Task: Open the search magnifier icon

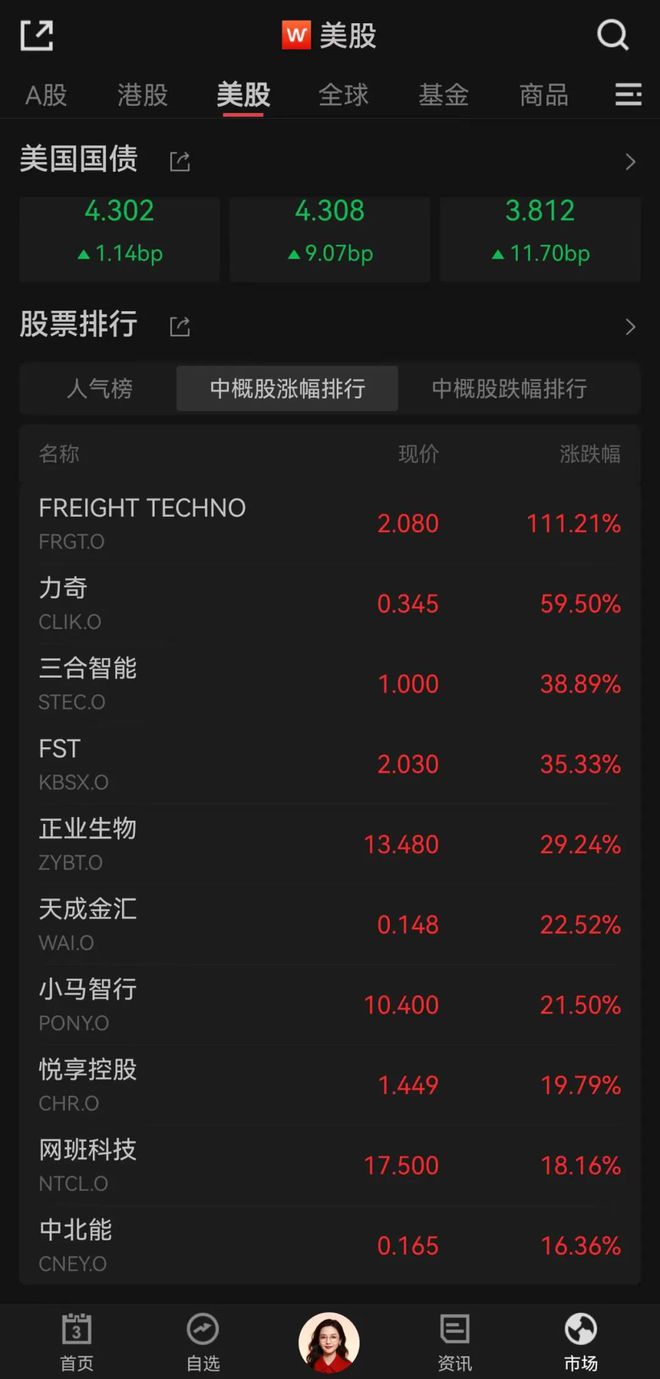Action: pos(613,36)
